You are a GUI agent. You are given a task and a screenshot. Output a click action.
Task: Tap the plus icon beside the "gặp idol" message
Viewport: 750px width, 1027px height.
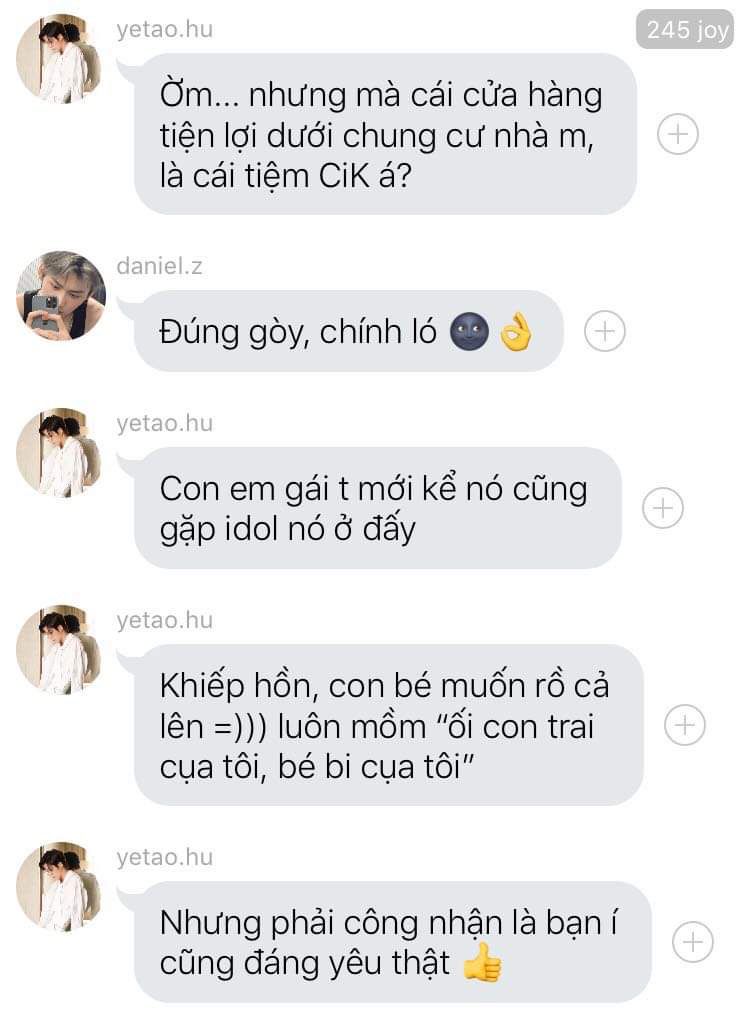662,508
